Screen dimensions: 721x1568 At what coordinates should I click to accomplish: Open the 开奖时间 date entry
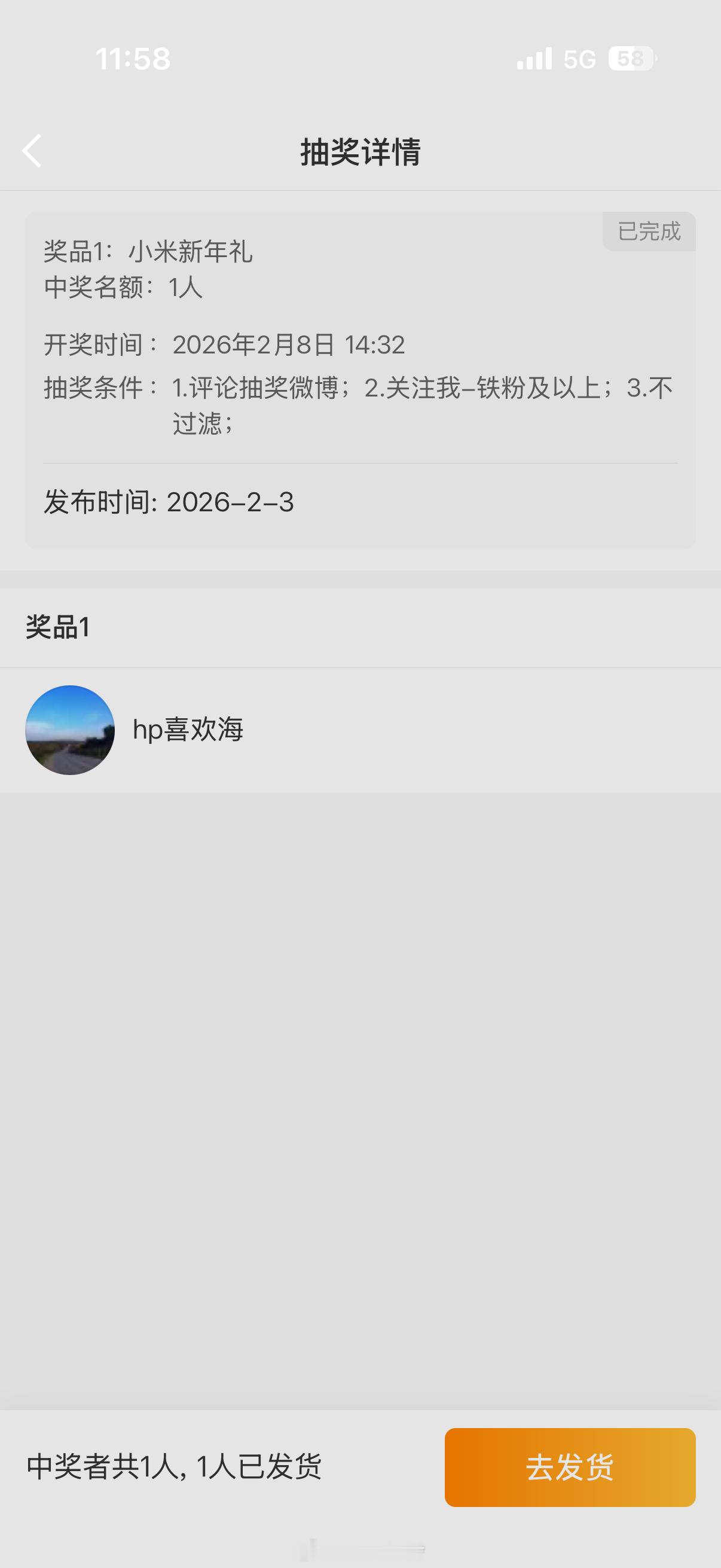tap(225, 344)
